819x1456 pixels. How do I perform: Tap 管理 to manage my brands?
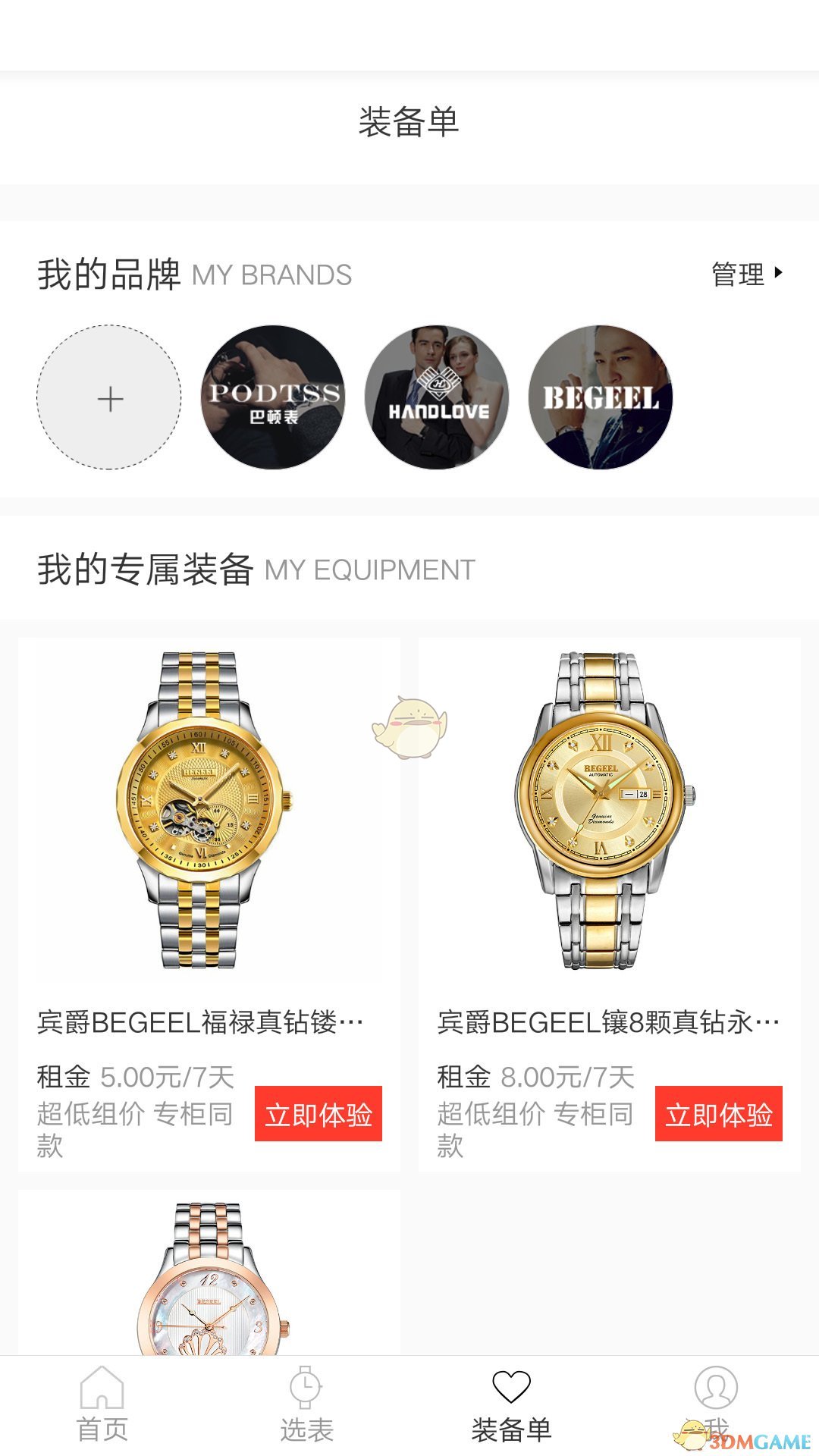pyautogui.click(x=746, y=274)
